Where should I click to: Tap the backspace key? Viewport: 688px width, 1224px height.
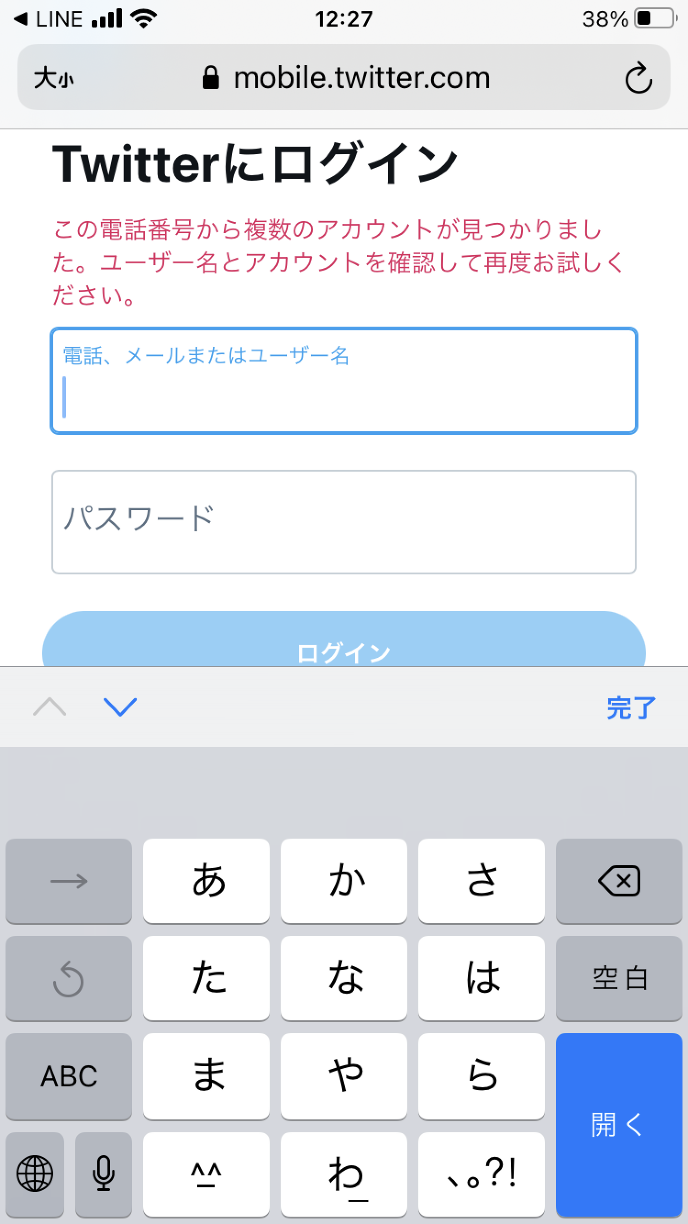tap(618, 881)
